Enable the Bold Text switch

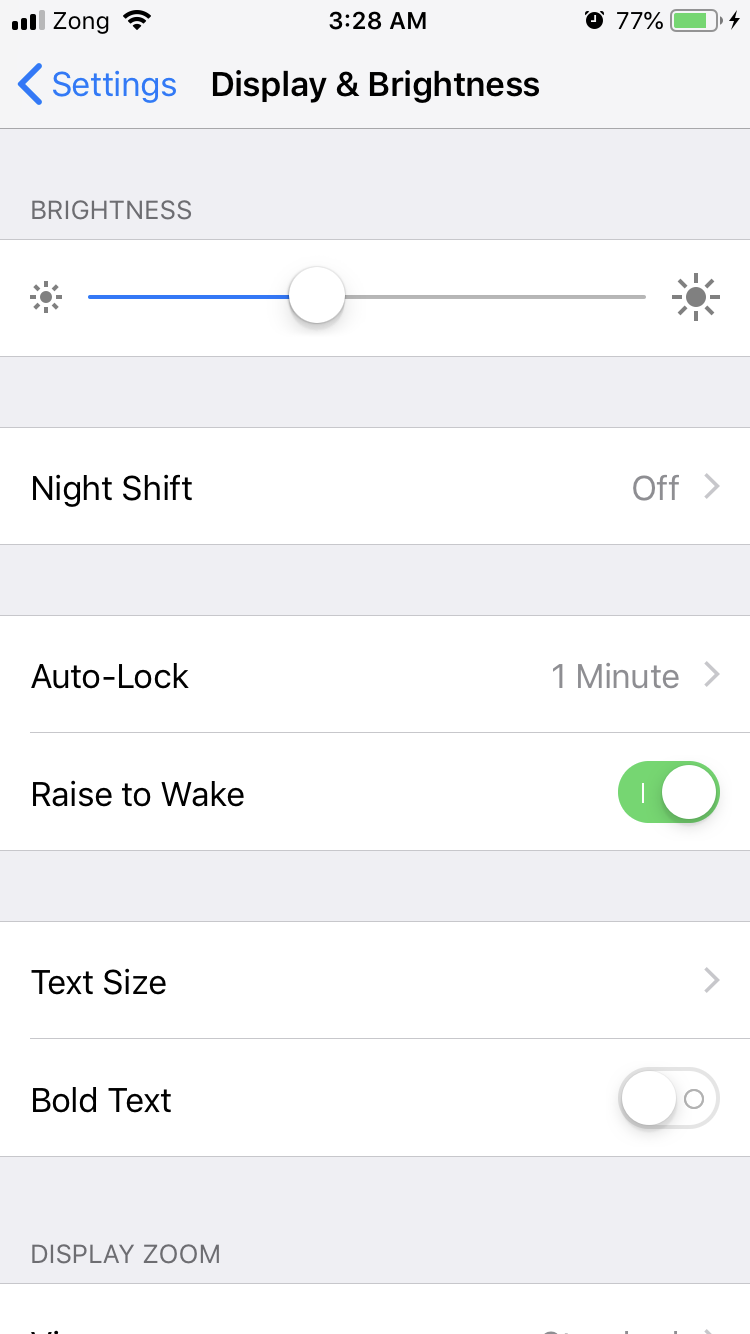click(668, 1100)
